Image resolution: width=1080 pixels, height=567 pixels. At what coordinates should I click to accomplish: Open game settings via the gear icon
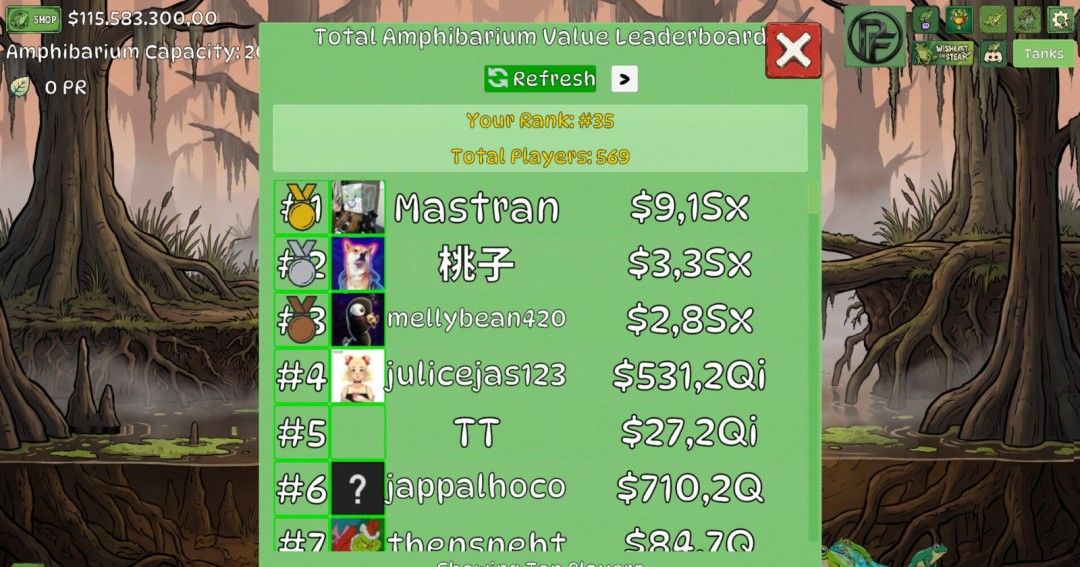tap(1060, 19)
